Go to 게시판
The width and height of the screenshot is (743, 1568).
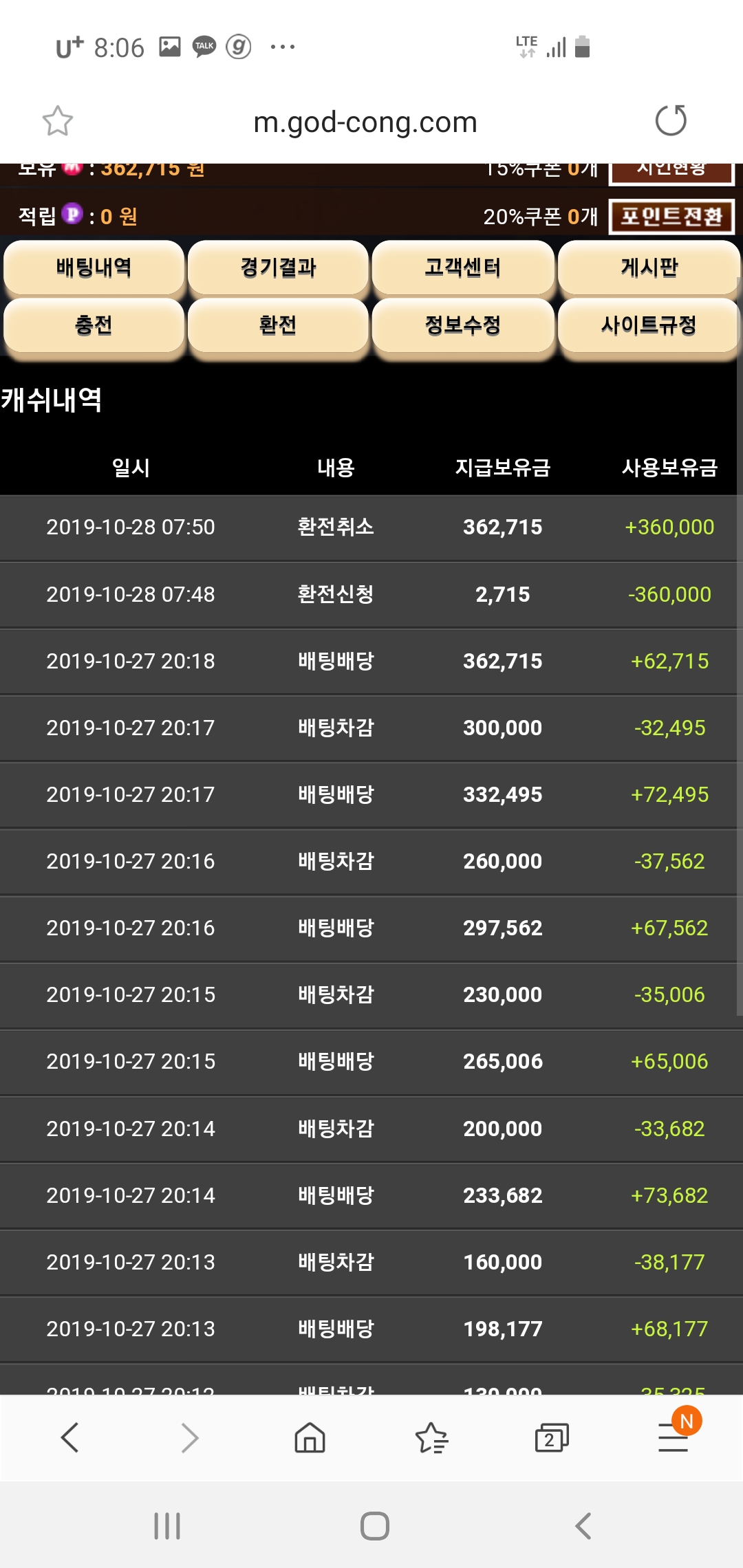coord(649,267)
